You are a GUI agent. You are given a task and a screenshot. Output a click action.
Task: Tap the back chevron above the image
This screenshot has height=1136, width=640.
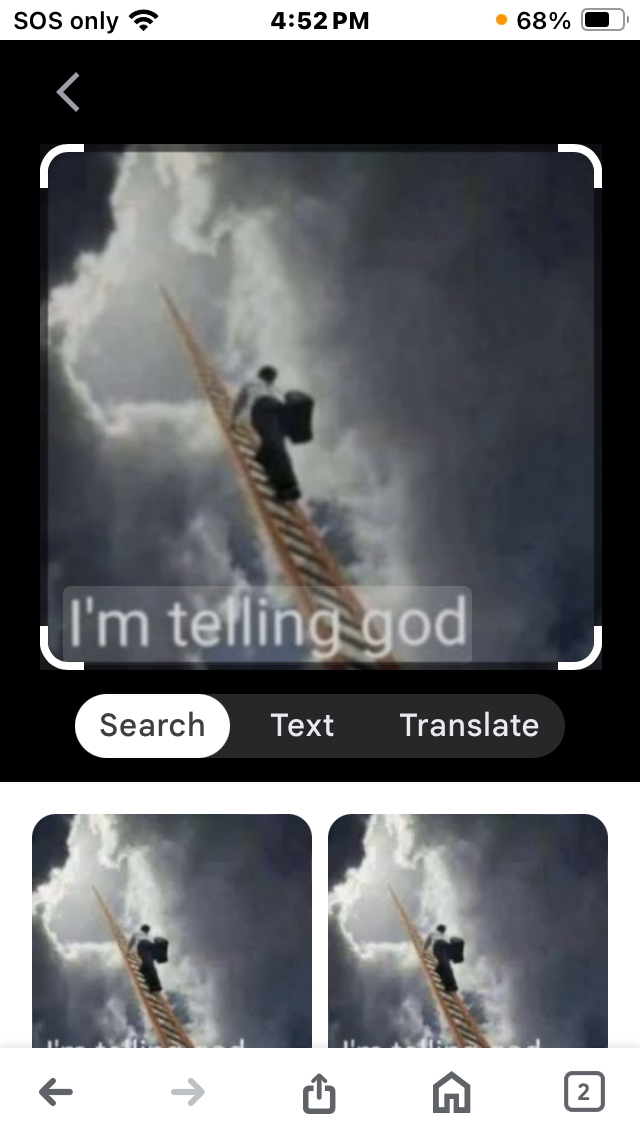coord(68,92)
